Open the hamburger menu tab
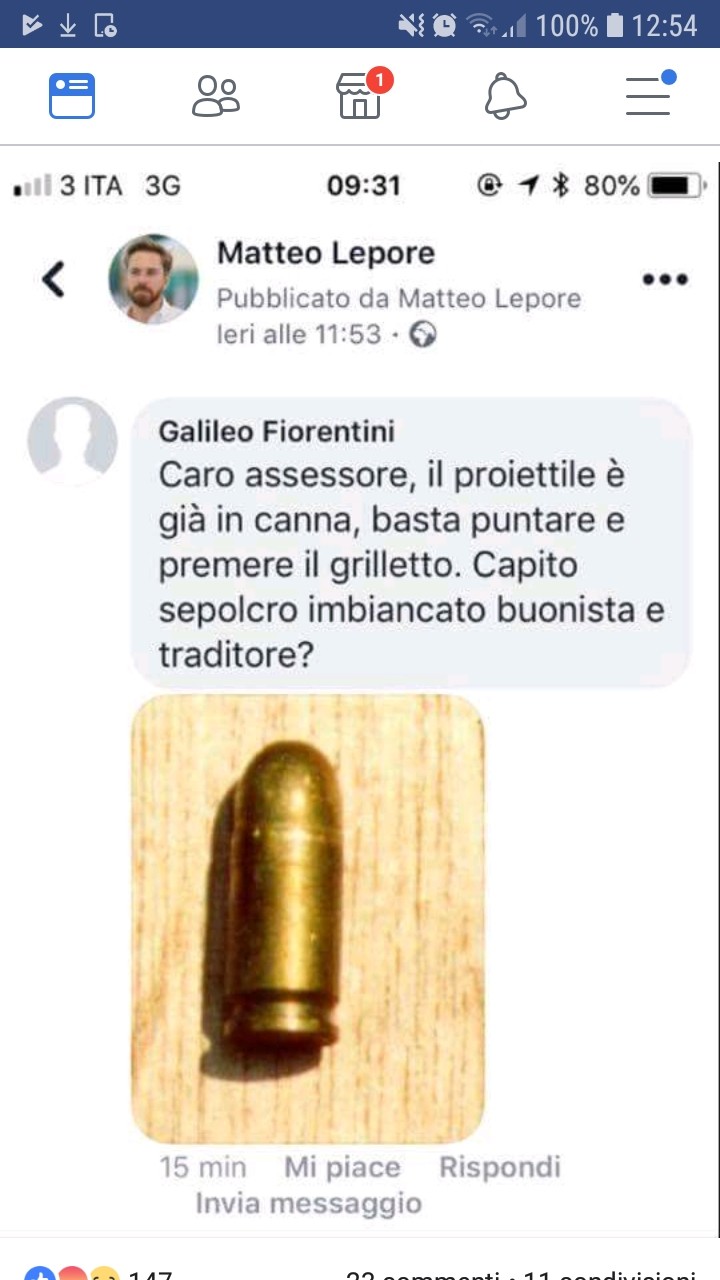This screenshot has width=720, height=1280. tap(648, 96)
